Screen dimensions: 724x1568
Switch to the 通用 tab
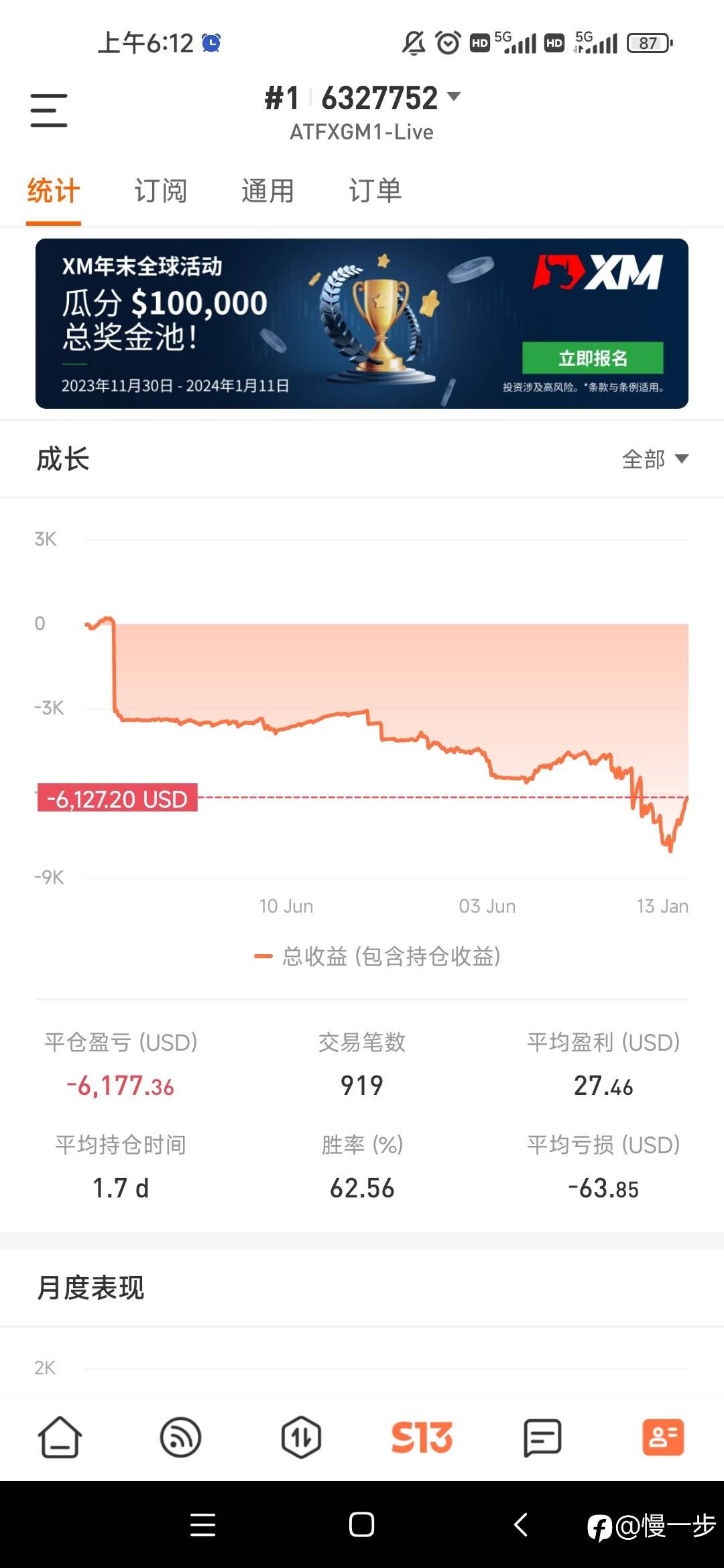[x=268, y=191]
